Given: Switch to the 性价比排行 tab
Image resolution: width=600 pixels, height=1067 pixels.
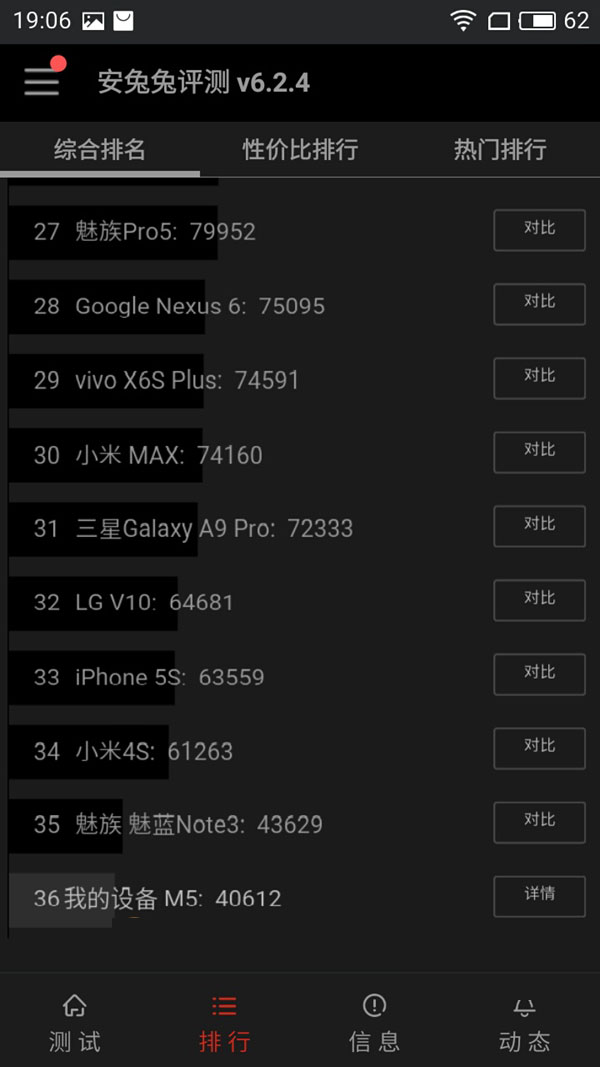Looking at the screenshot, I should point(300,150).
